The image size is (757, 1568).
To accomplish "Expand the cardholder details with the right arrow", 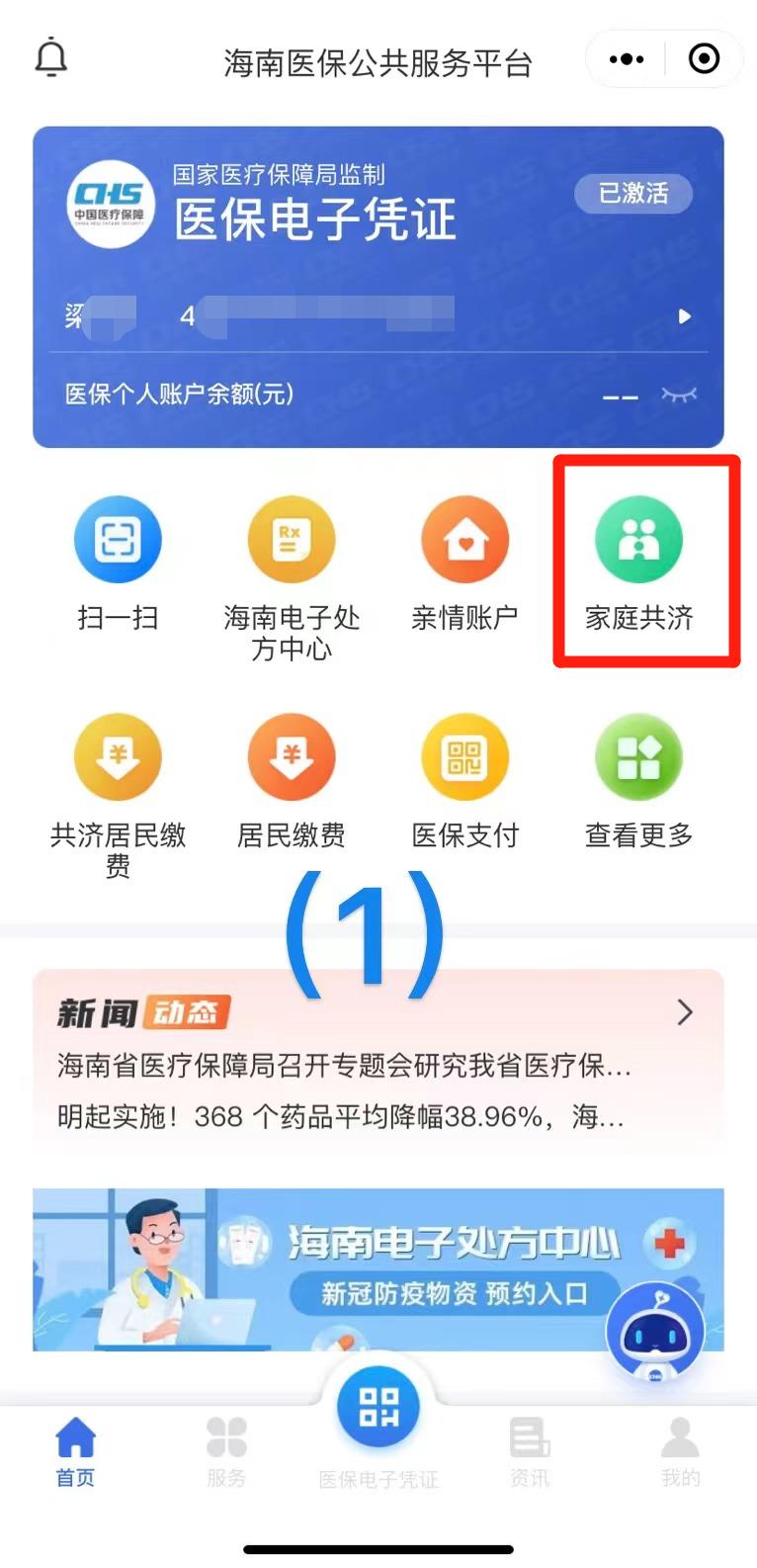I will tap(684, 317).
